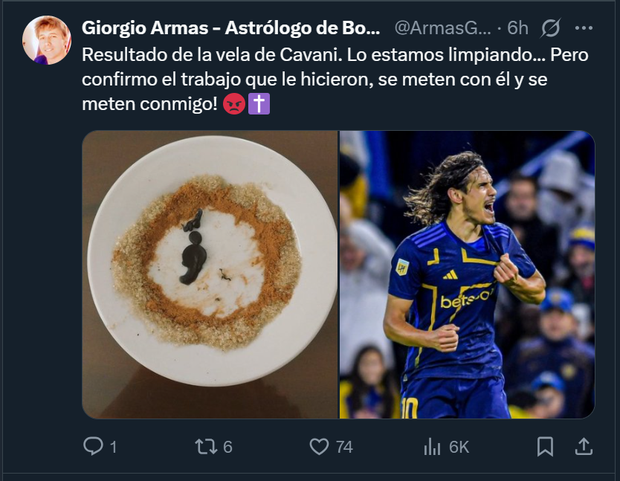The height and width of the screenshot is (481, 620).
Task: Reply to the Cavani candle post
Action: [93, 447]
